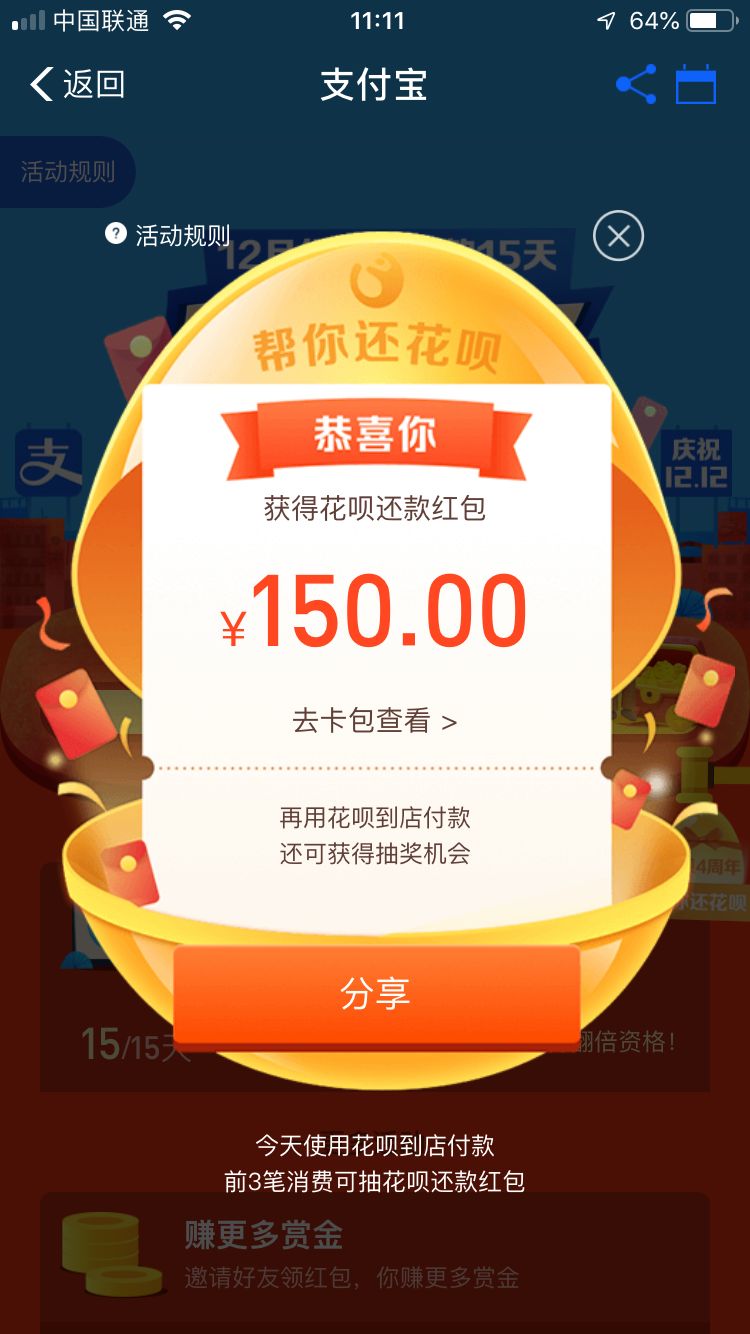This screenshot has width=750, height=1334.
Task: Tap the orange 分享 button
Action: [376, 995]
